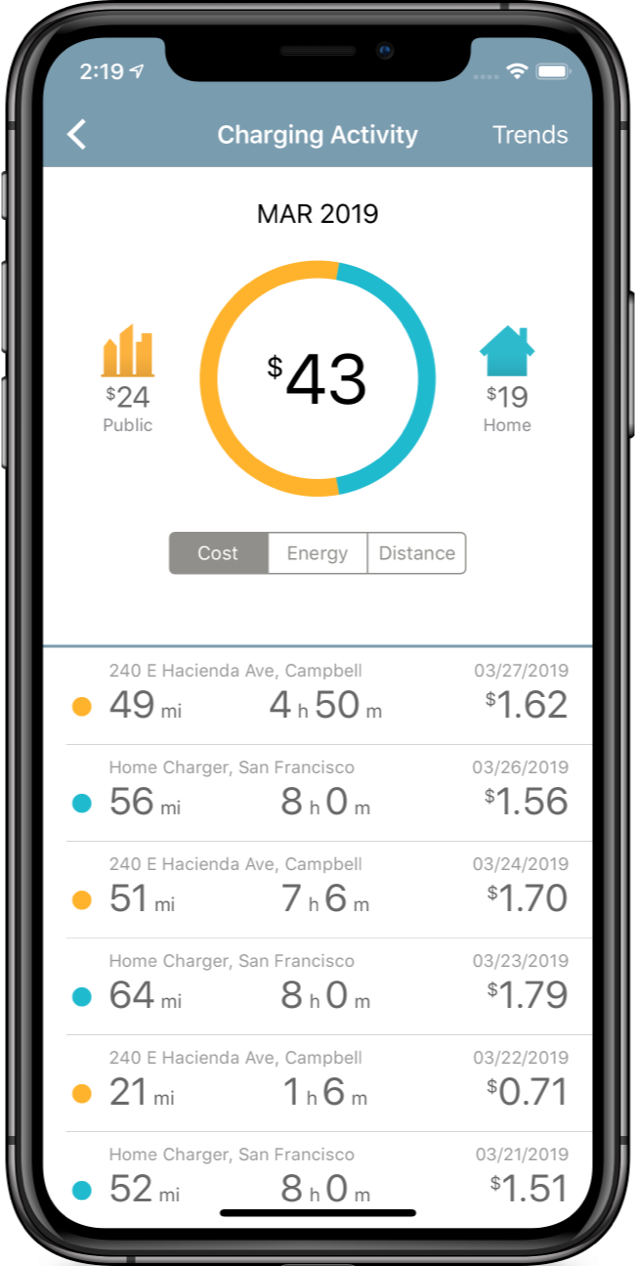View the 03/23/2019 Home Charger session

318,986
